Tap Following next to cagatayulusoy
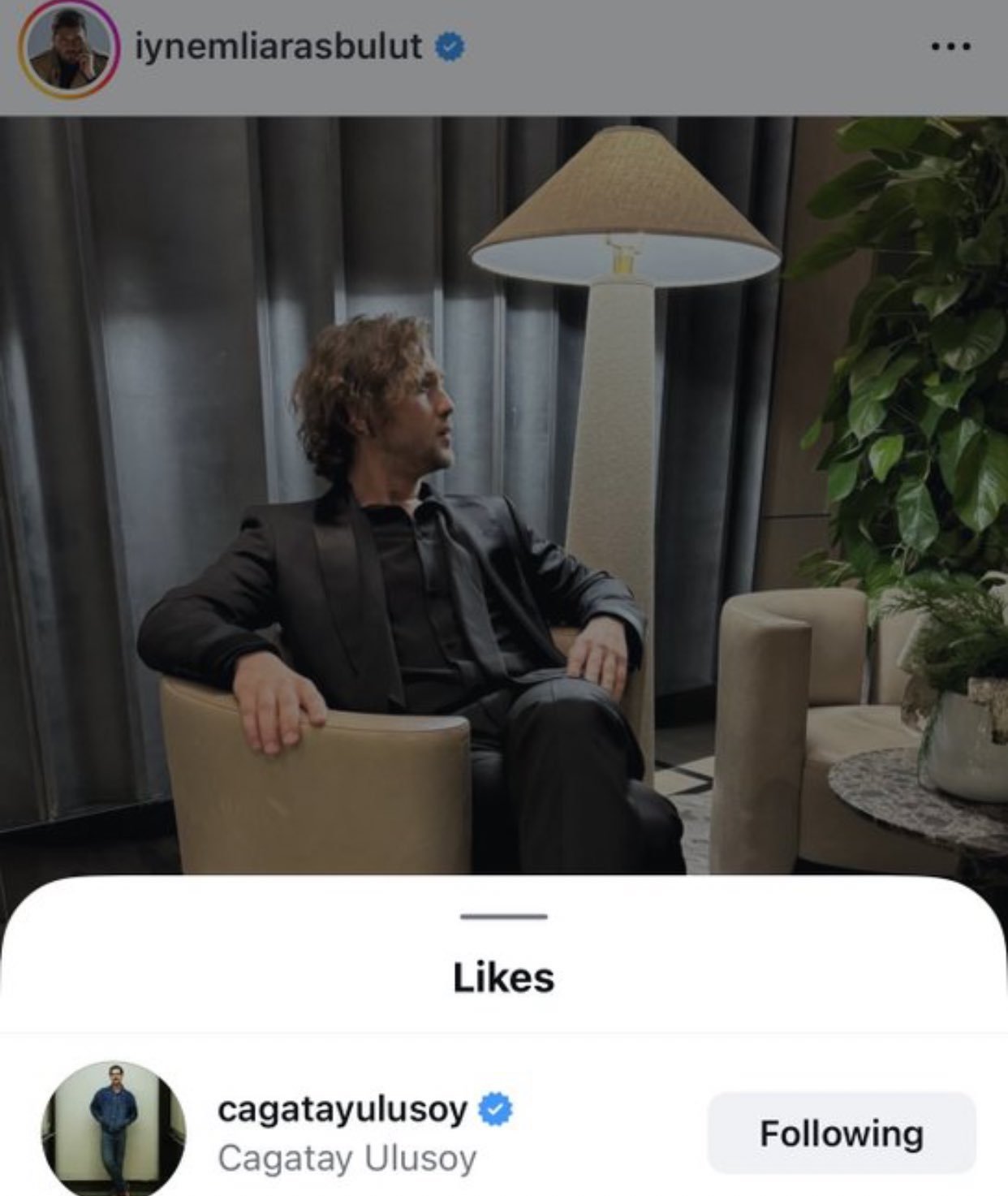The height and width of the screenshot is (1196, 1008). coord(841,1133)
